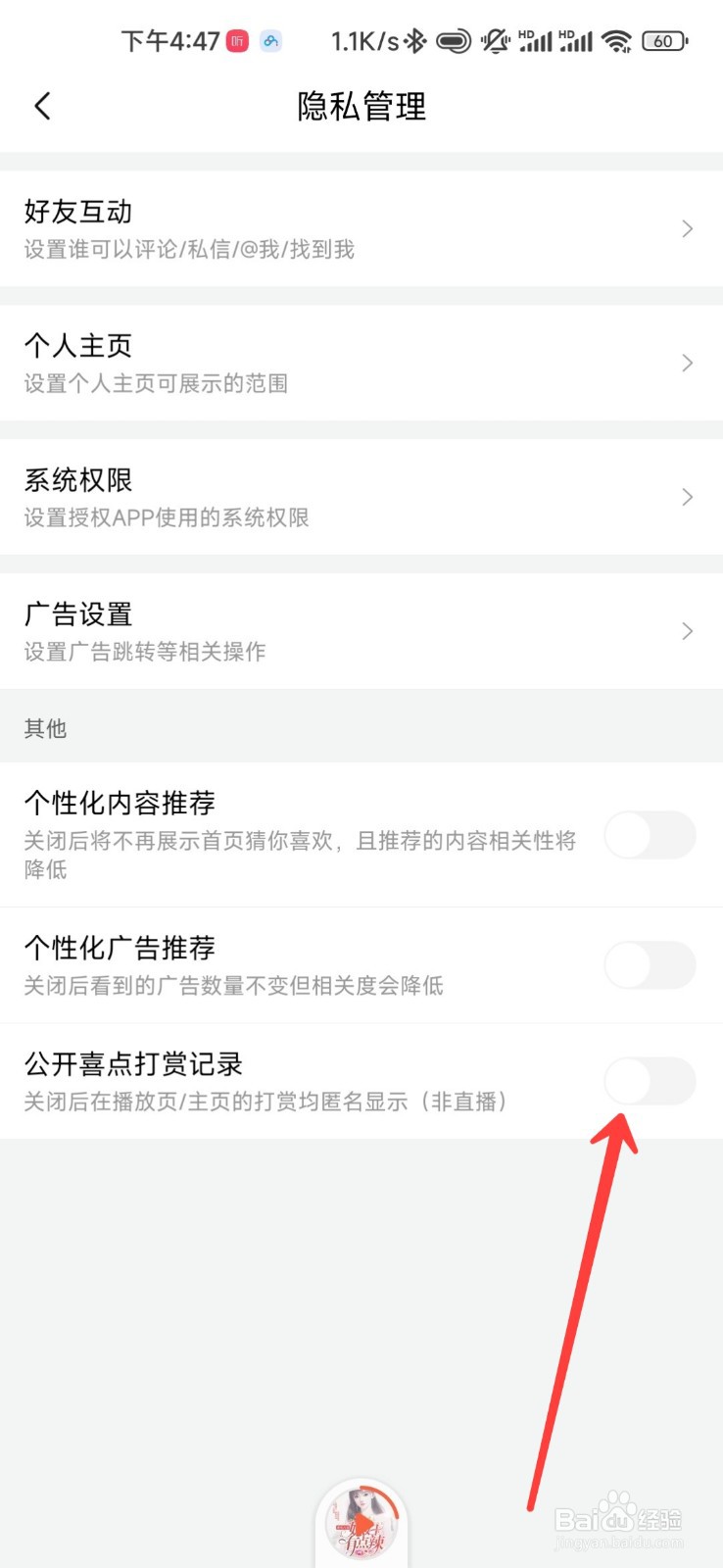
Task: Toggle the 个性化广告推荐 switch
Action: [650, 964]
